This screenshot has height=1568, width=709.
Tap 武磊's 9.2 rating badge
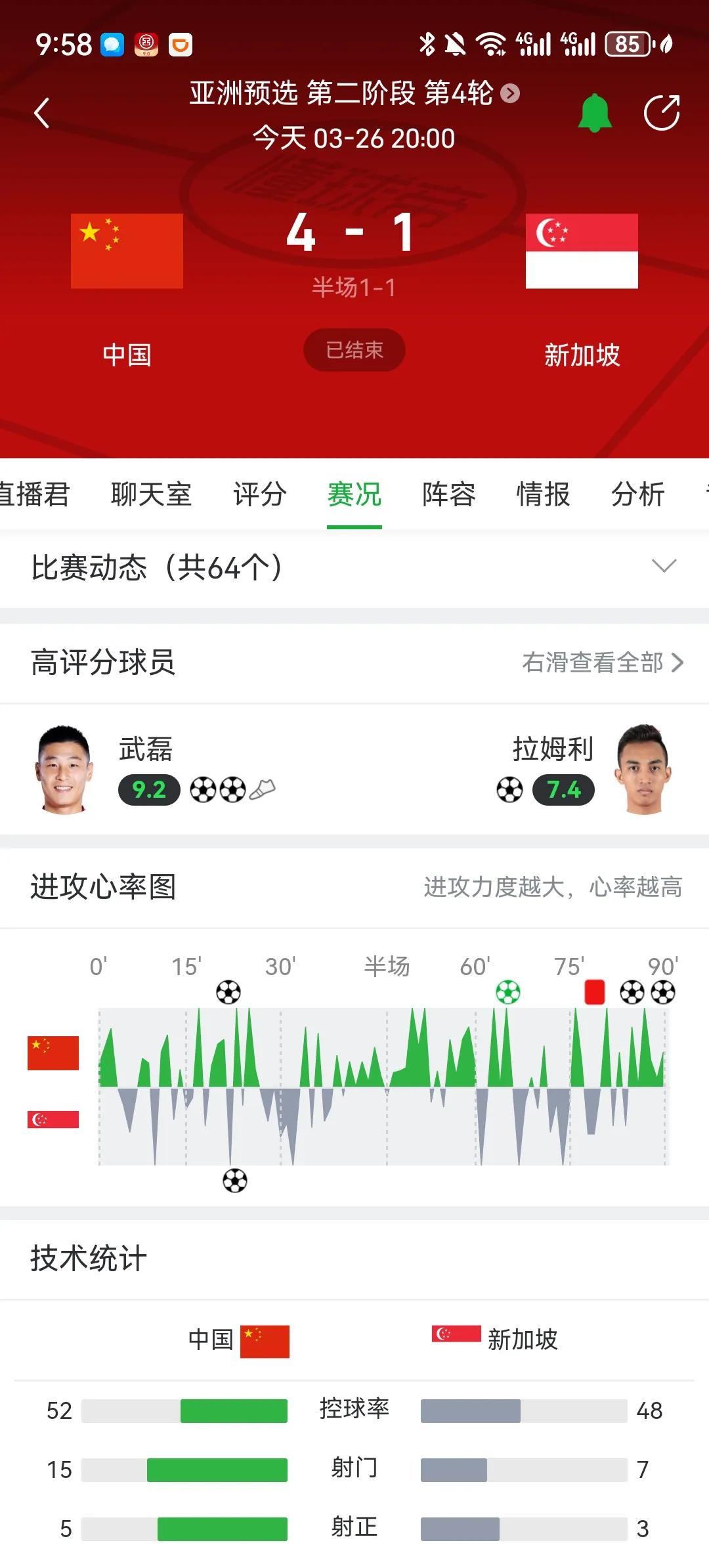[x=149, y=790]
